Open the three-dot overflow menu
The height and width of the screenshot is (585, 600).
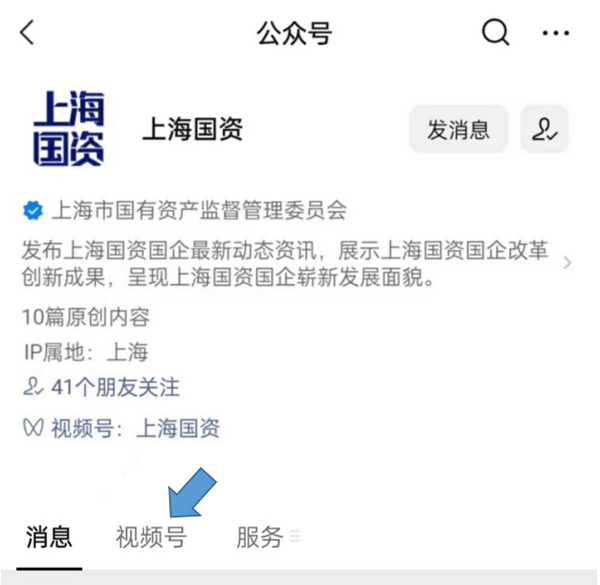555,33
